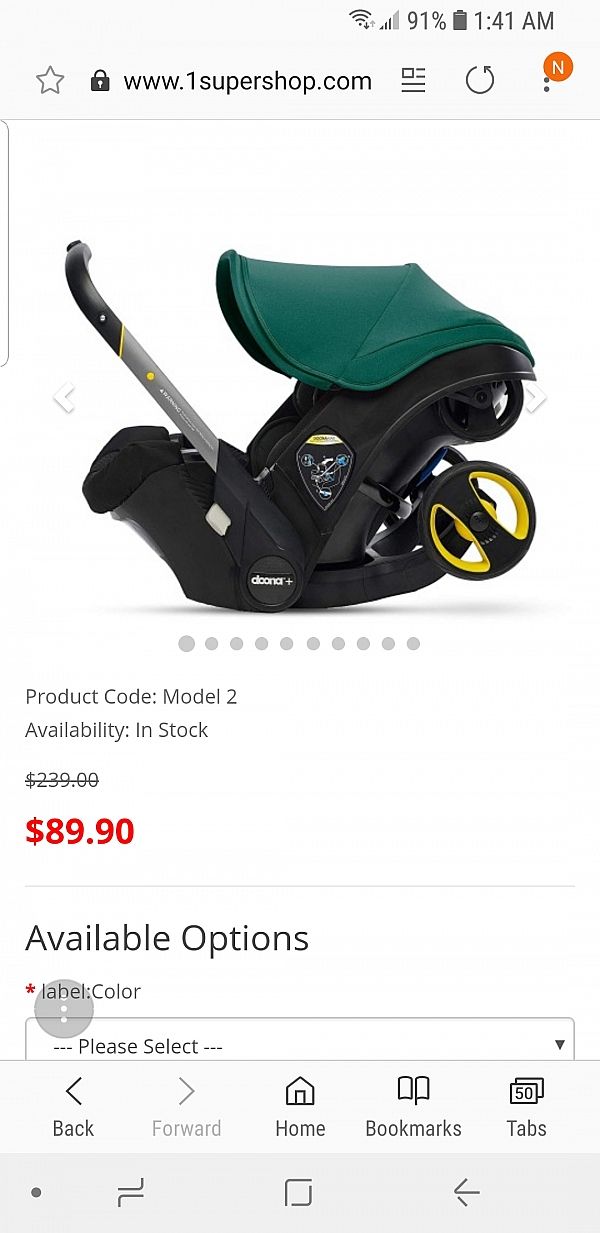Tap the system back arrow
The image size is (600, 1233).
tap(466, 1192)
